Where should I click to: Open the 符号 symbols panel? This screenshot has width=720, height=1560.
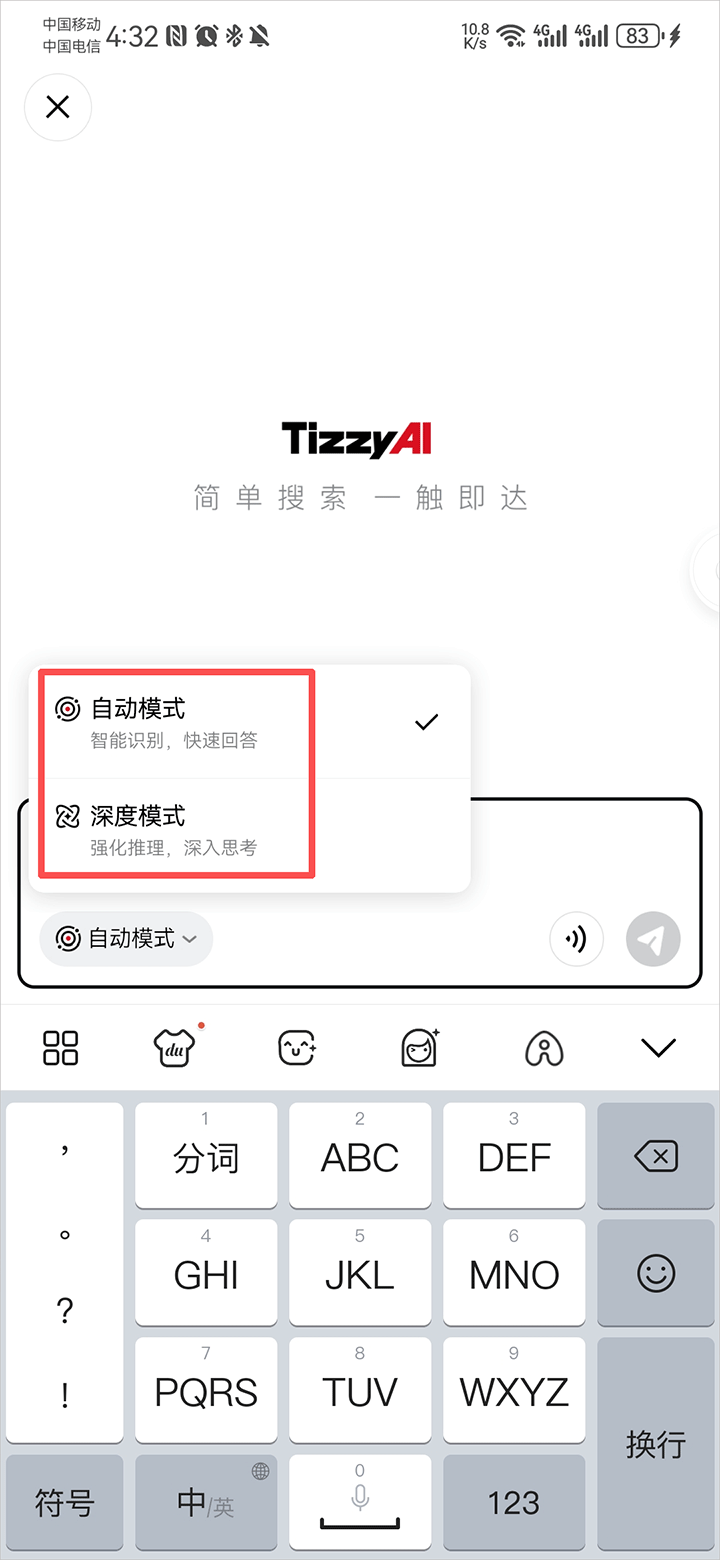(65, 1502)
